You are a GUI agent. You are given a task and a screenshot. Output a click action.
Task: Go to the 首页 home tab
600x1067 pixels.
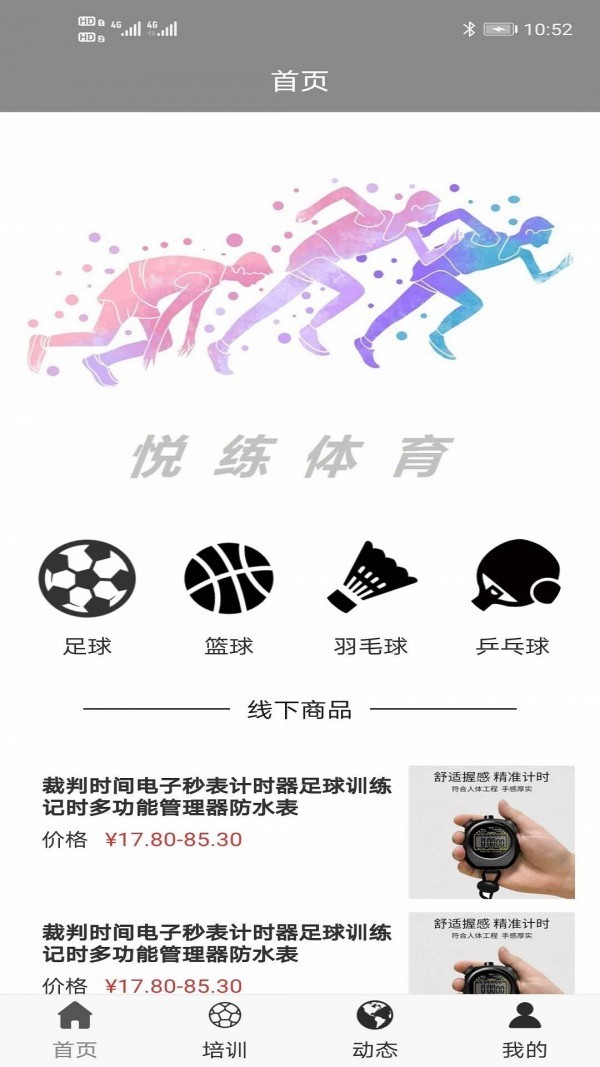pyautogui.click(x=75, y=1030)
